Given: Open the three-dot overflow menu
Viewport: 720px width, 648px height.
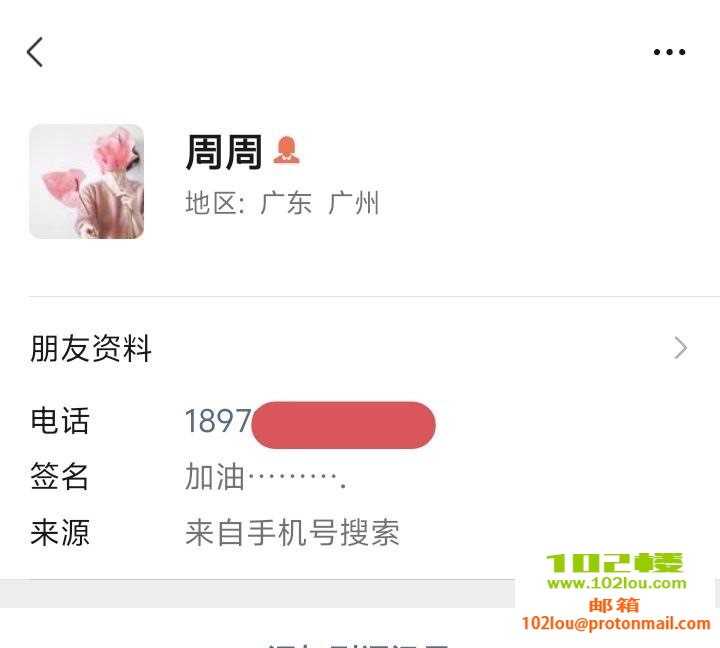Looking at the screenshot, I should click(x=669, y=52).
